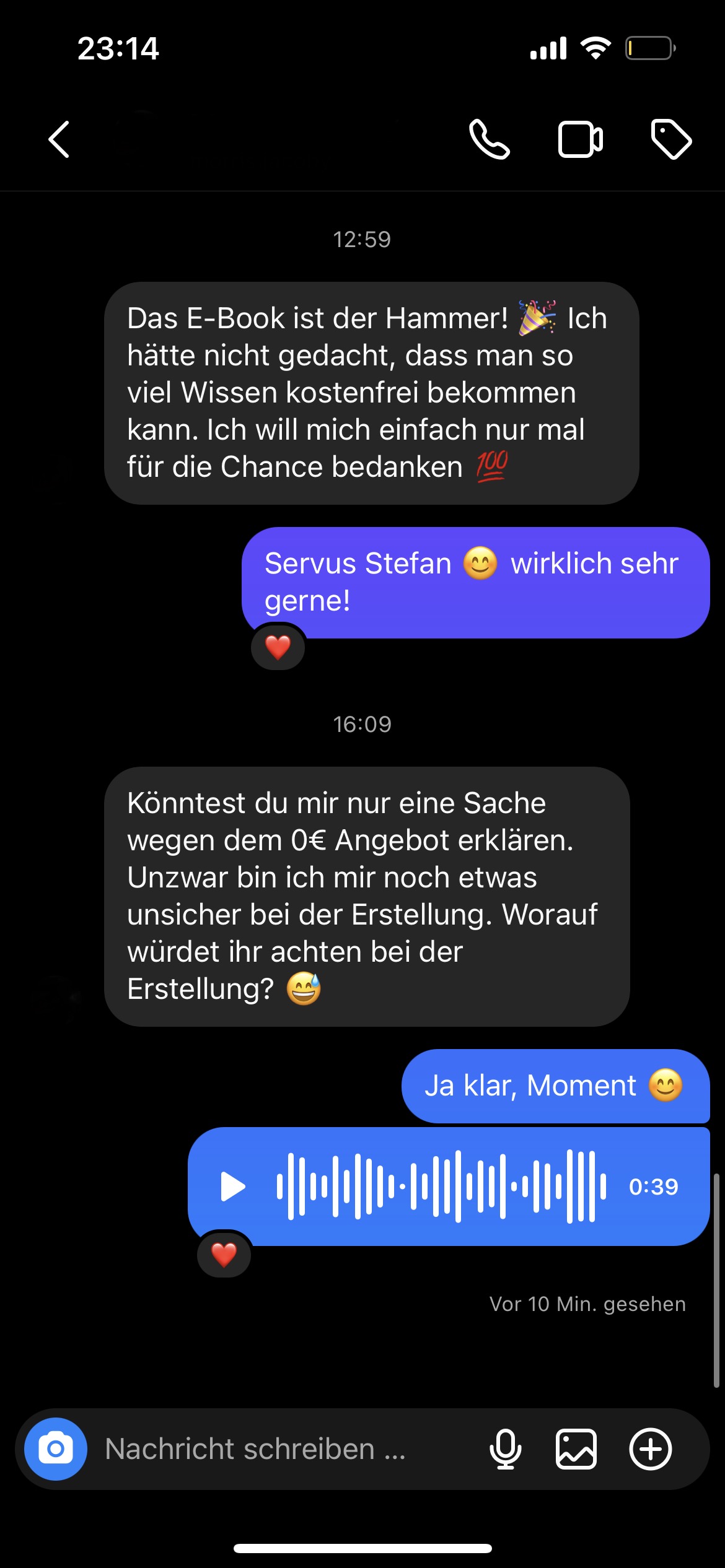Open the photo gallery picker
This screenshot has width=725, height=1568.
click(x=576, y=1449)
